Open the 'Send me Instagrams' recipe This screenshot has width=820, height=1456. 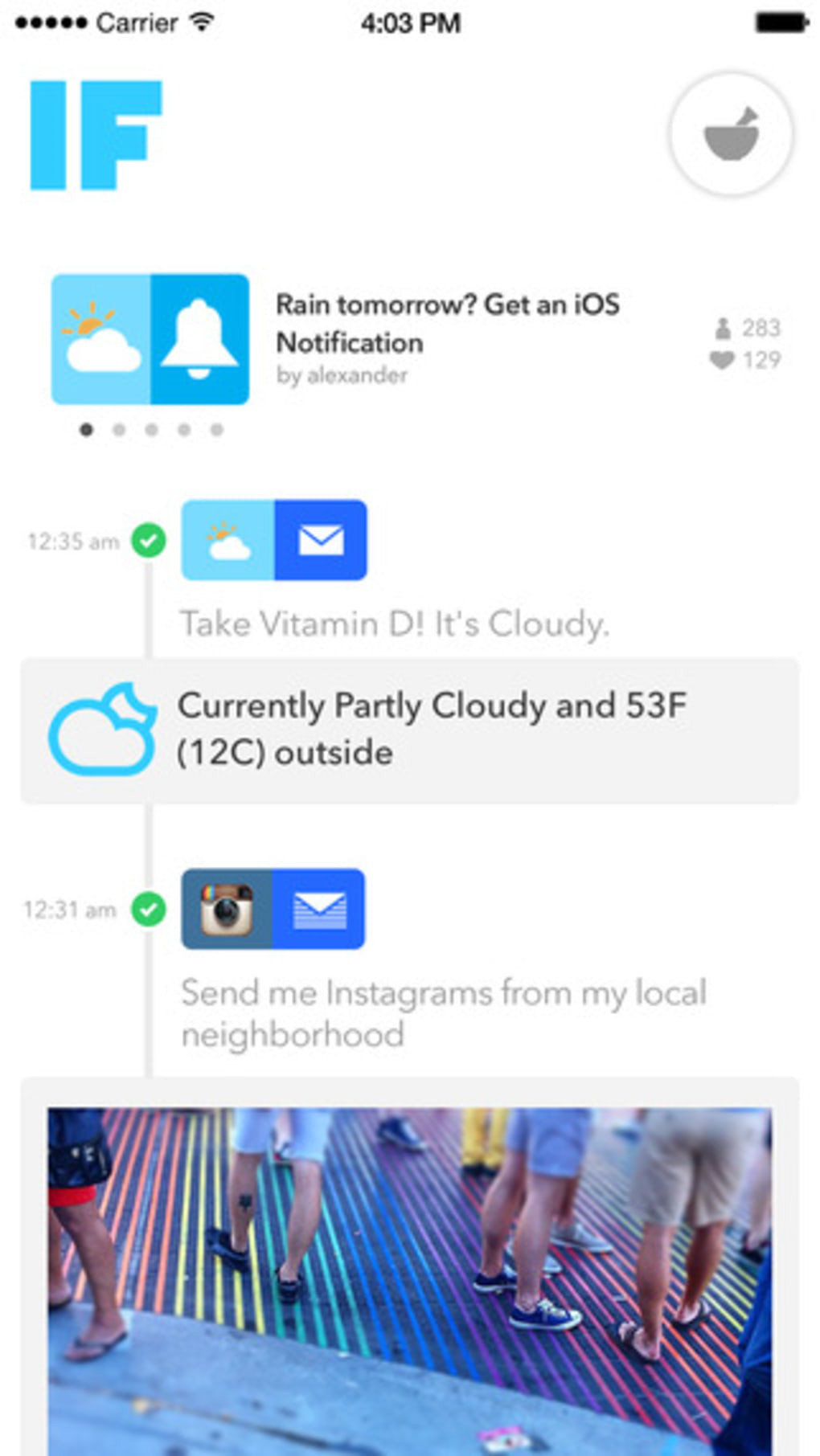coord(442,1012)
